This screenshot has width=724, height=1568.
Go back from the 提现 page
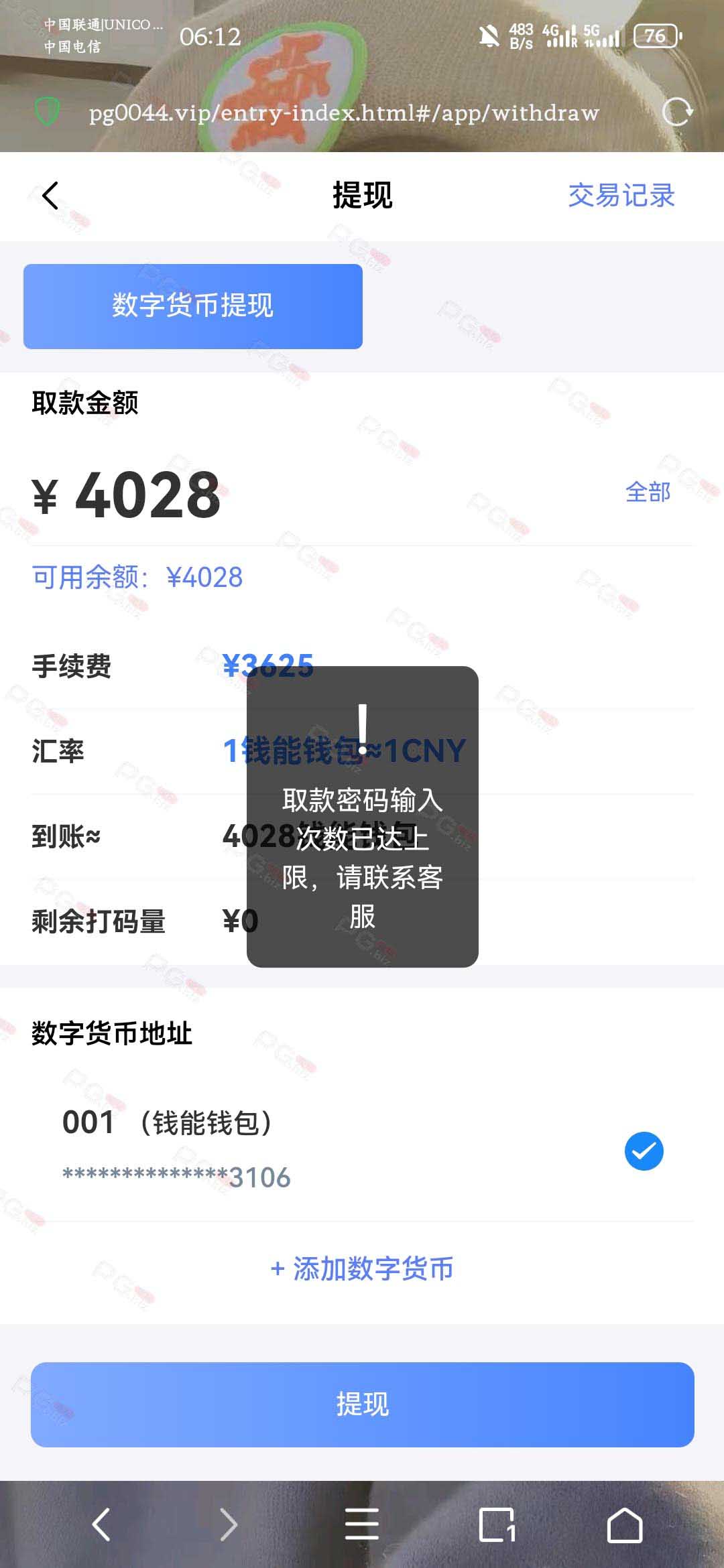click(50, 196)
